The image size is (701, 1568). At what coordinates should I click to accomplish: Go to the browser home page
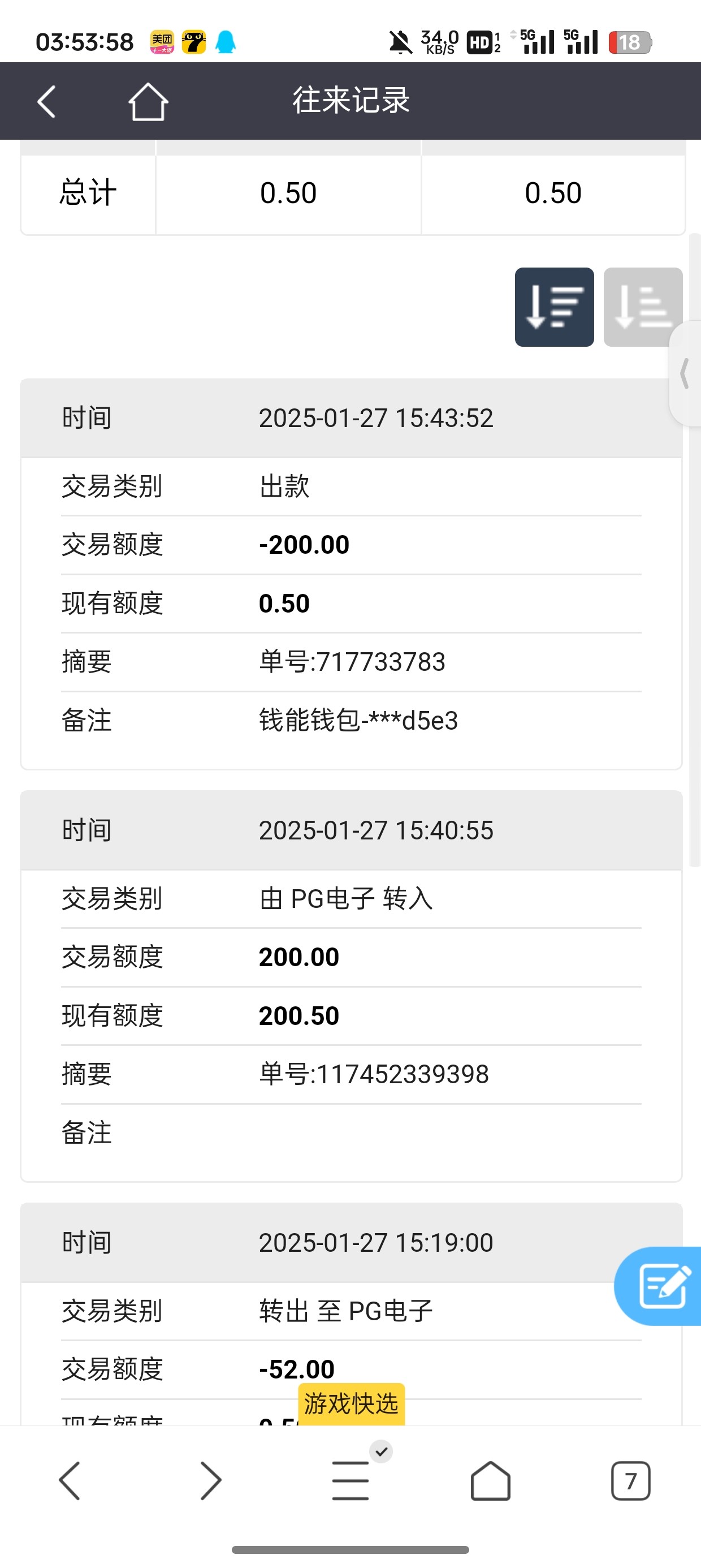pos(491,1480)
